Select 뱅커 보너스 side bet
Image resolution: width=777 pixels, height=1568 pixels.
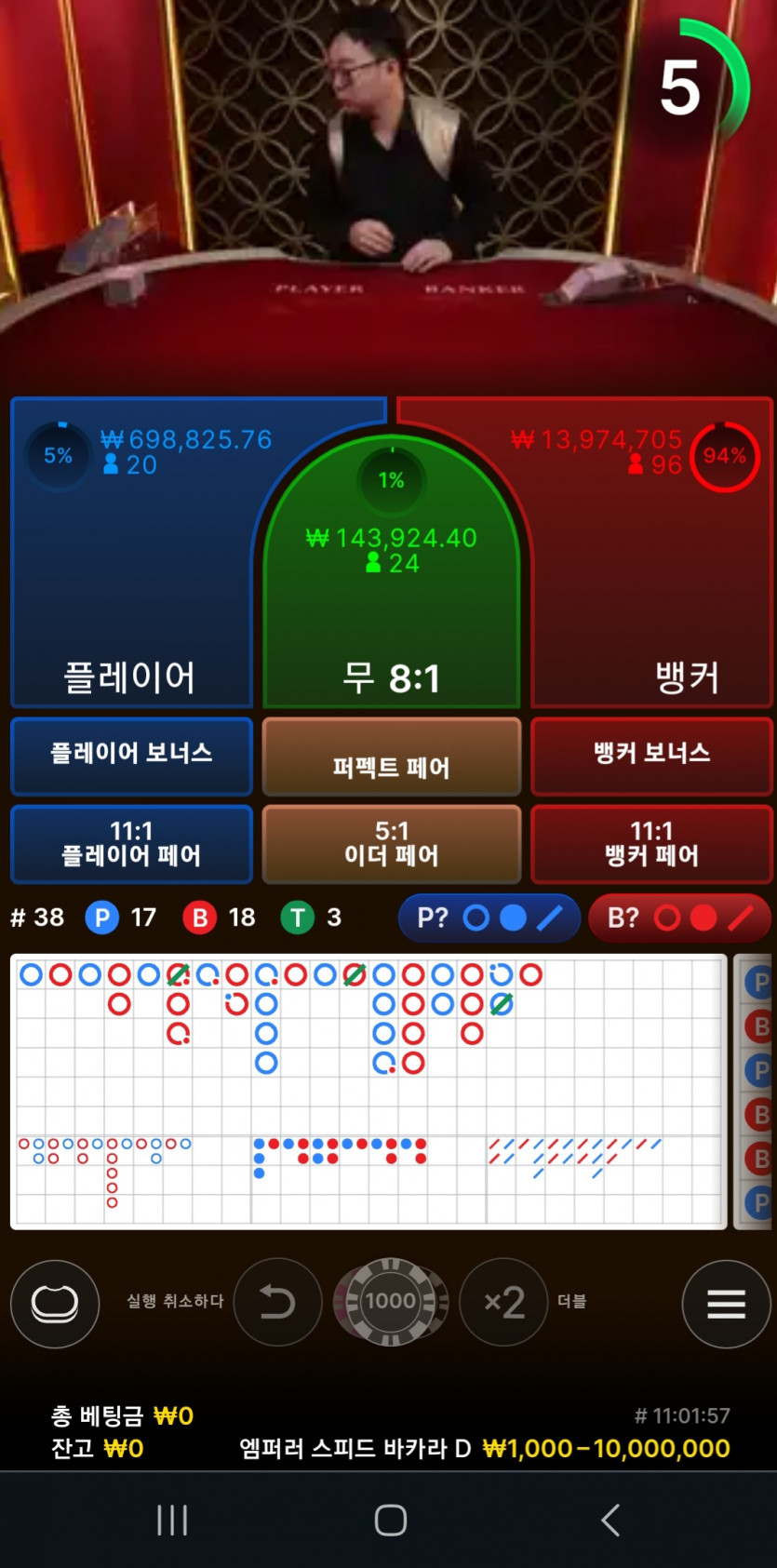(651, 755)
